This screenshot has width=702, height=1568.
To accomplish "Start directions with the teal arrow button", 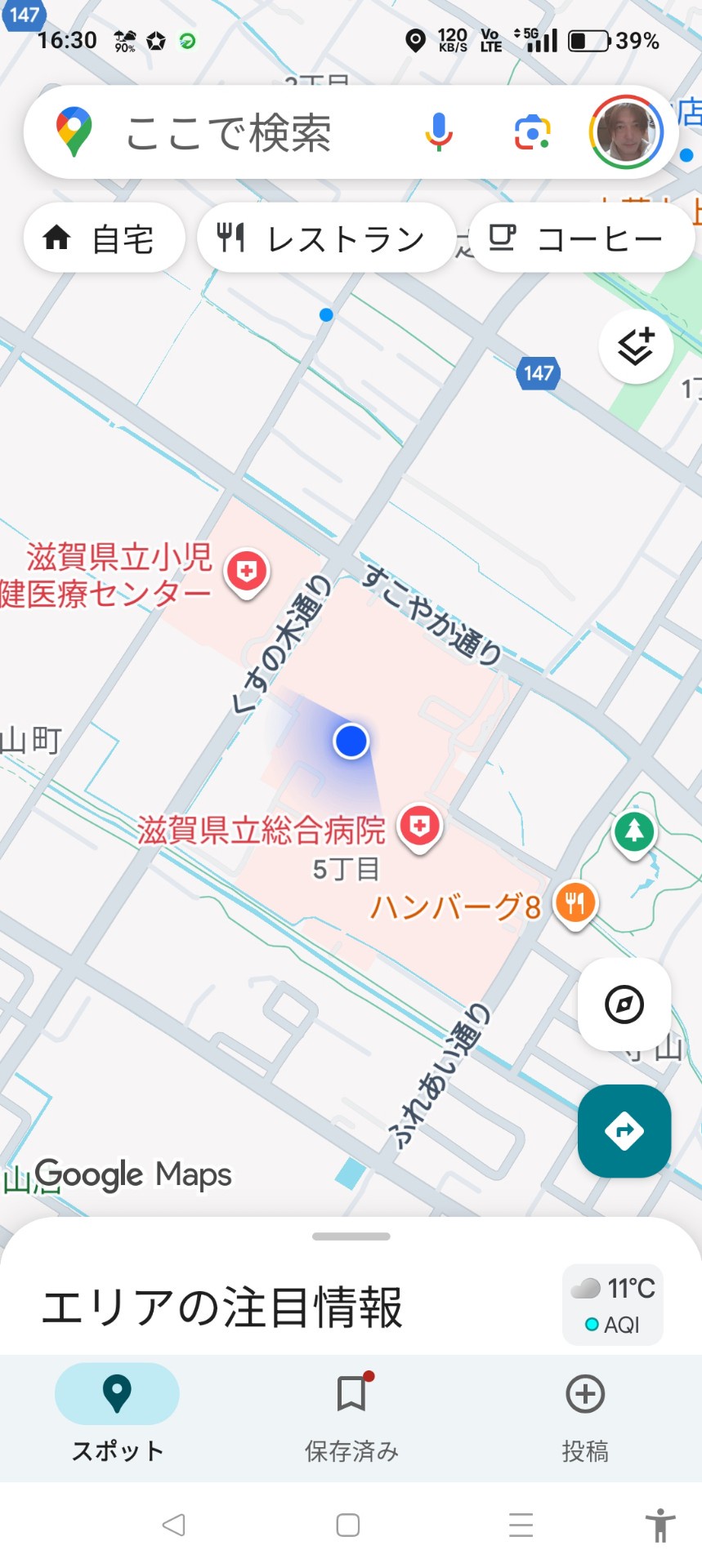I will pyautogui.click(x=624, y=1131).
